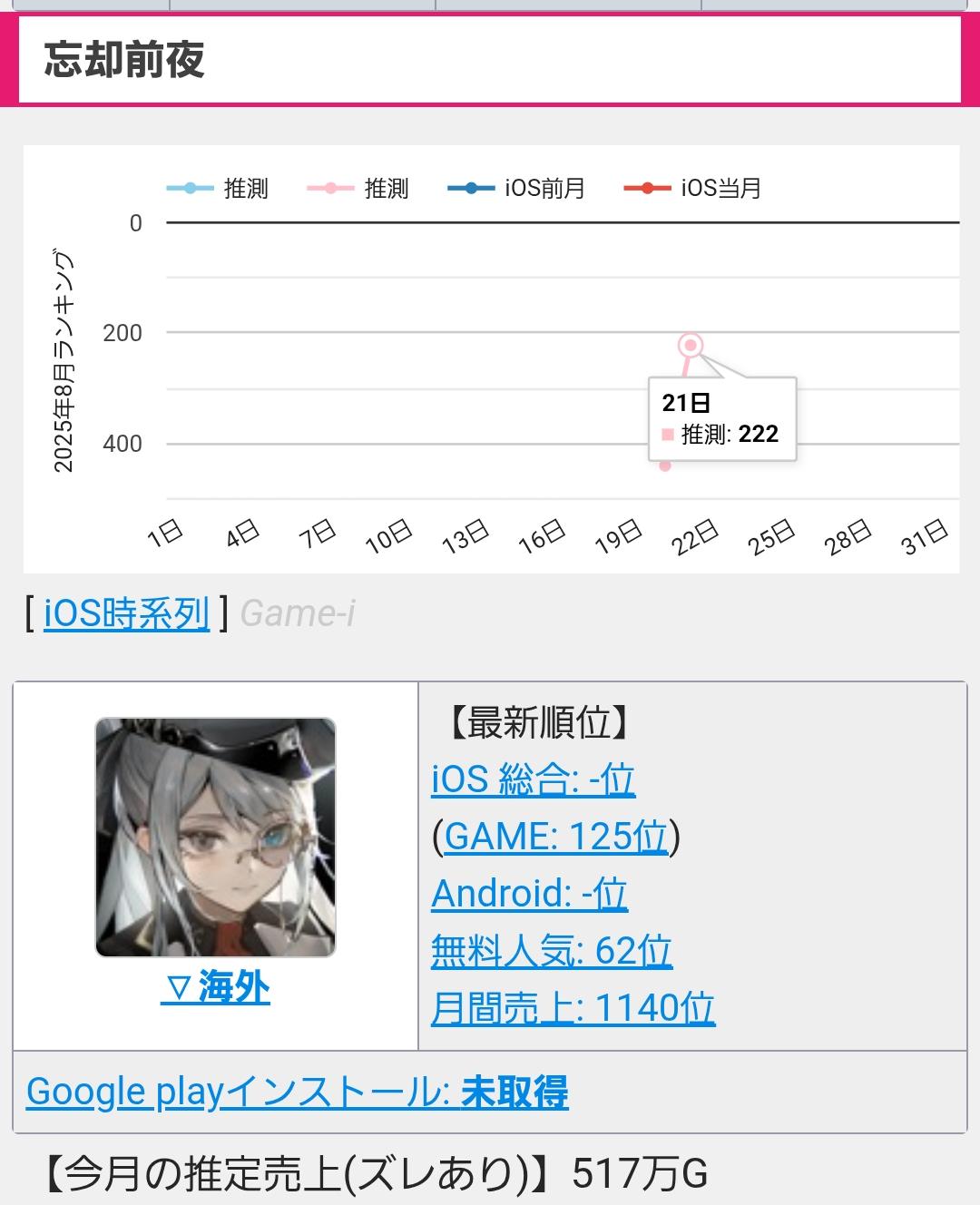Toggle the iOS当月 legend series
980x1205 pixels.
click(693, 189)
